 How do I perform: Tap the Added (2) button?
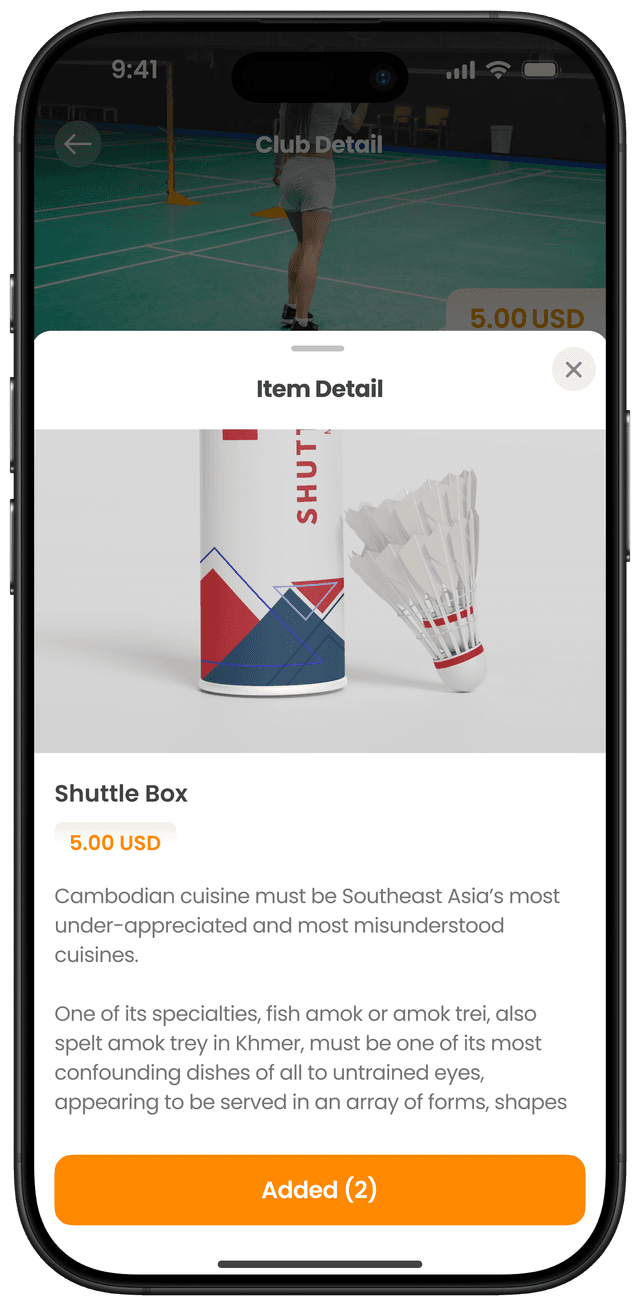click(x=319, y=1189)
